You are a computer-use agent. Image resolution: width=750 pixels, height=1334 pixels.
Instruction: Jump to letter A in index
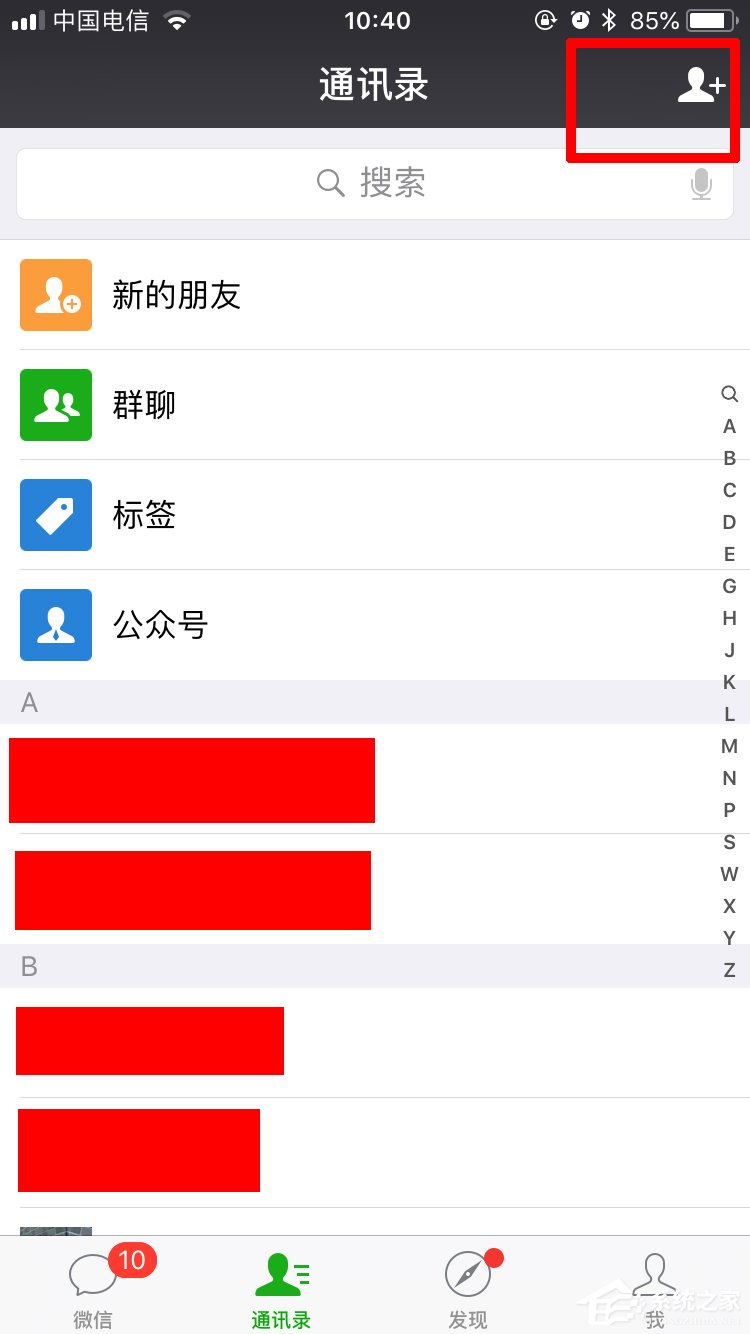pyautogui.click(x=729, y=426)
